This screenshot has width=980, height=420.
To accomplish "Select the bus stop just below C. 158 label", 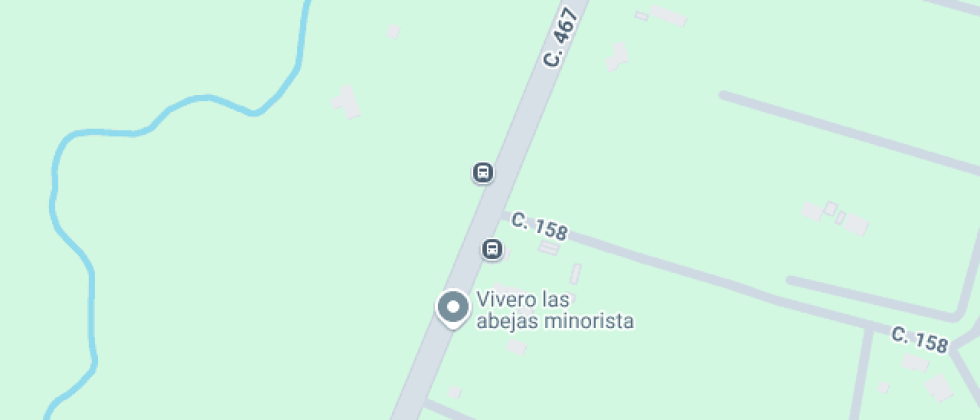I will coord(492,249).
